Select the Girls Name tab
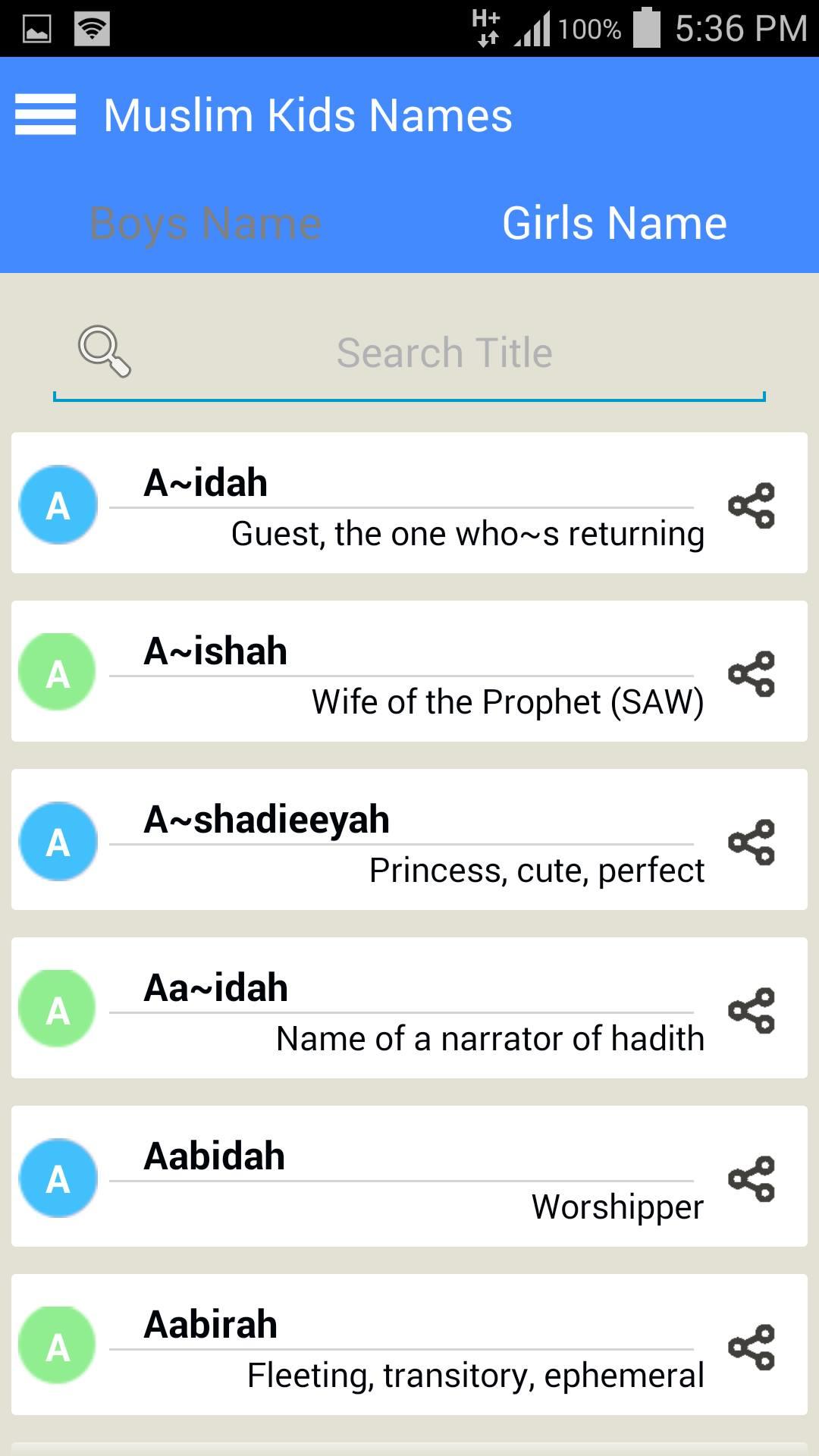 [614, 223]
